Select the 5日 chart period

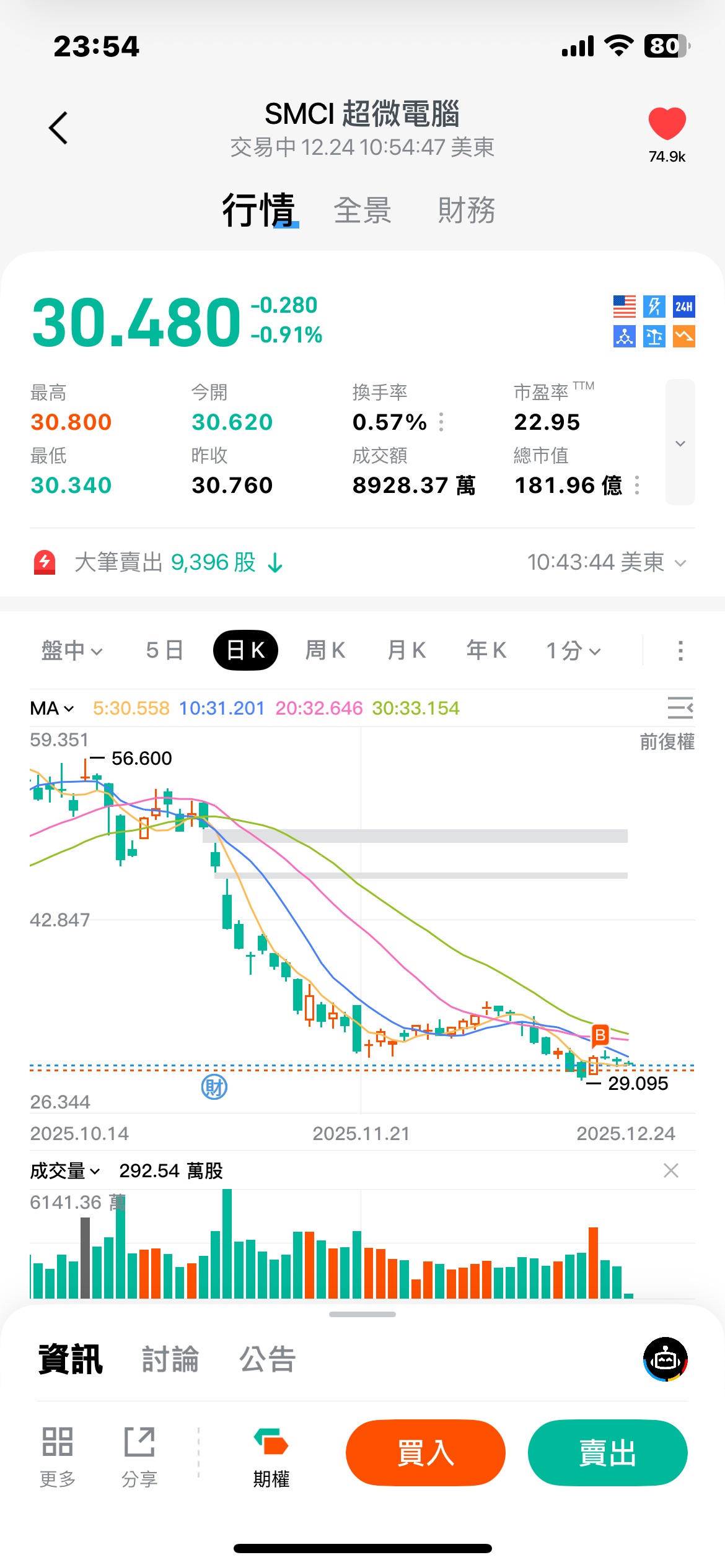point(165,651)
